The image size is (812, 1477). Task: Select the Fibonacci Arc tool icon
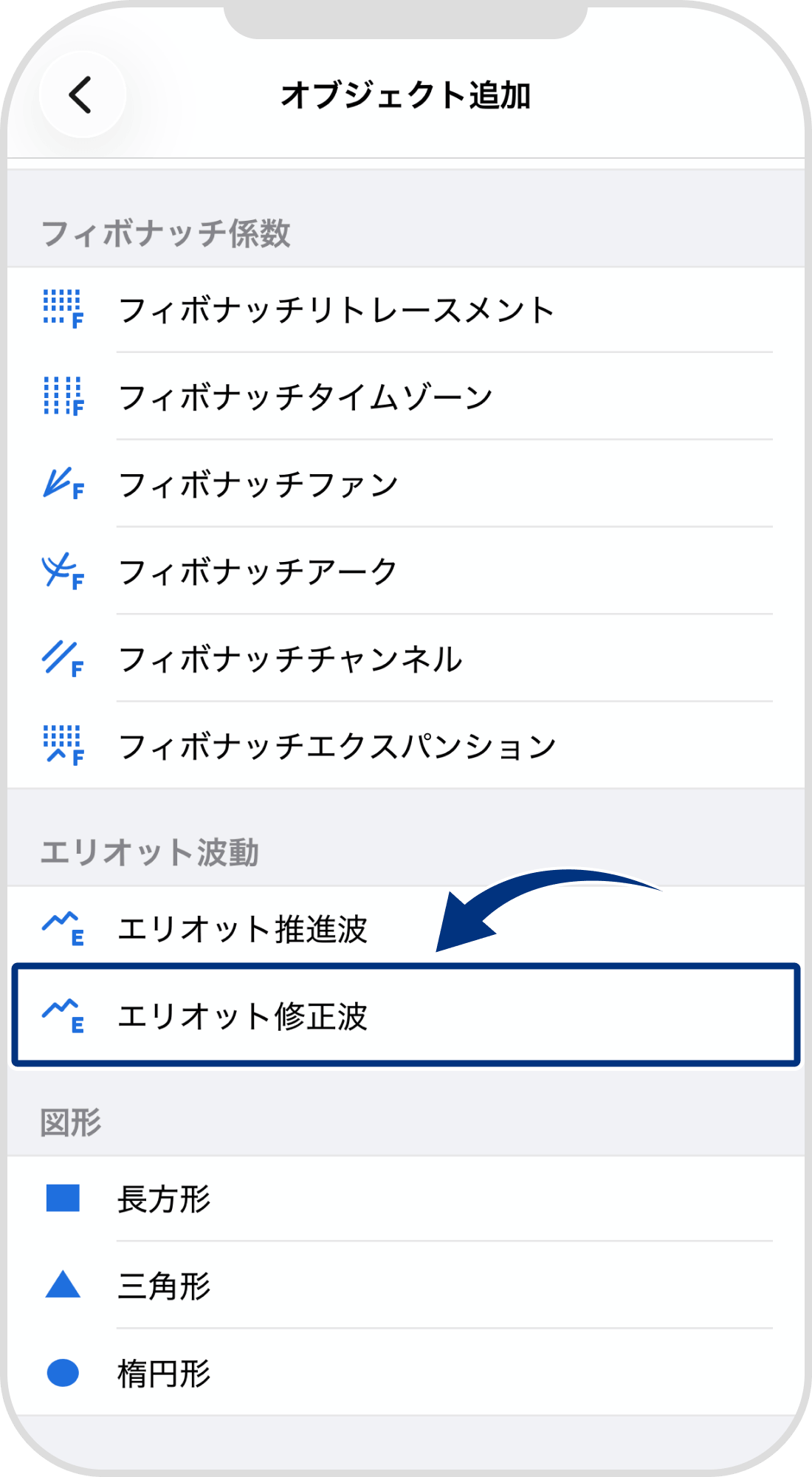click(x=63, y=572)
